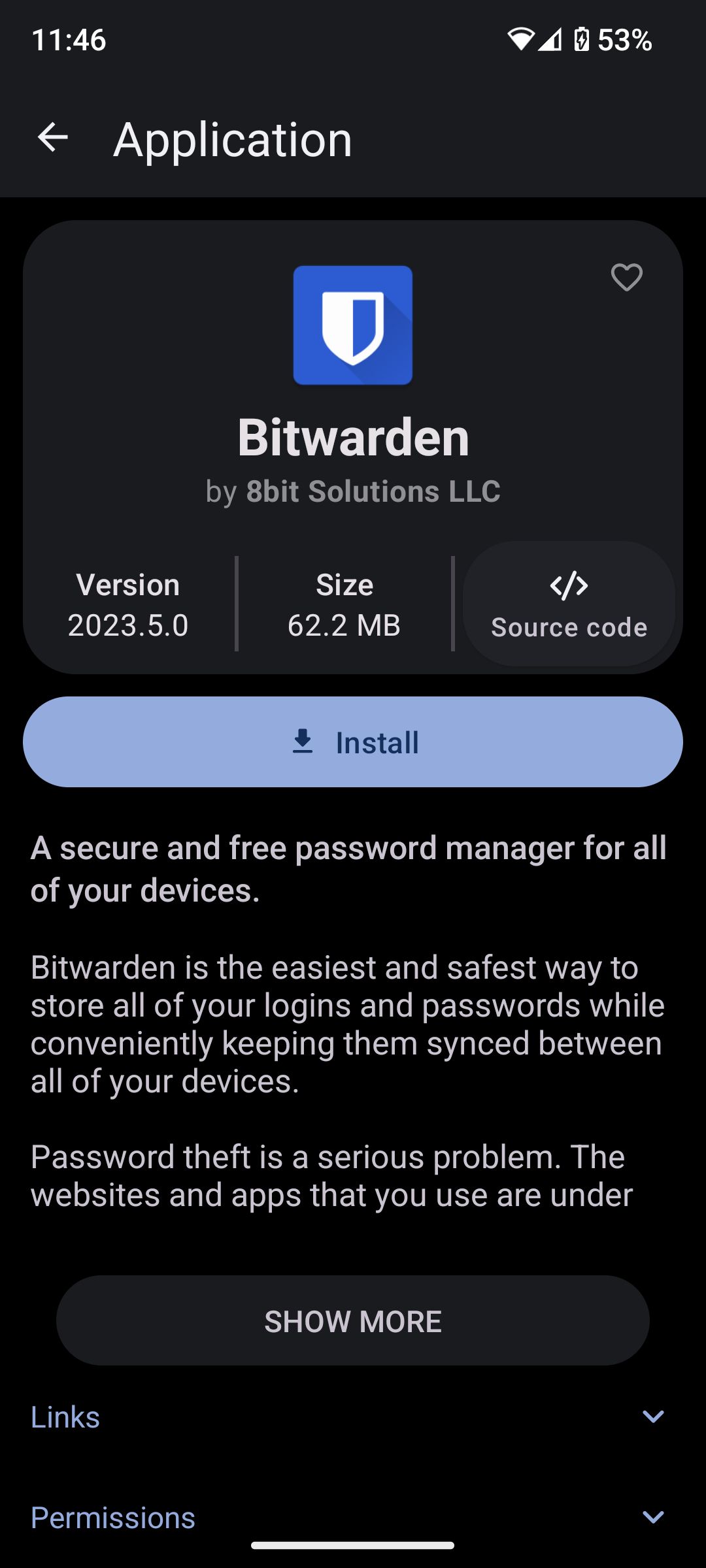Go back using the arrow icon
Screen dimensions: 706x1568
click(53, 138)
